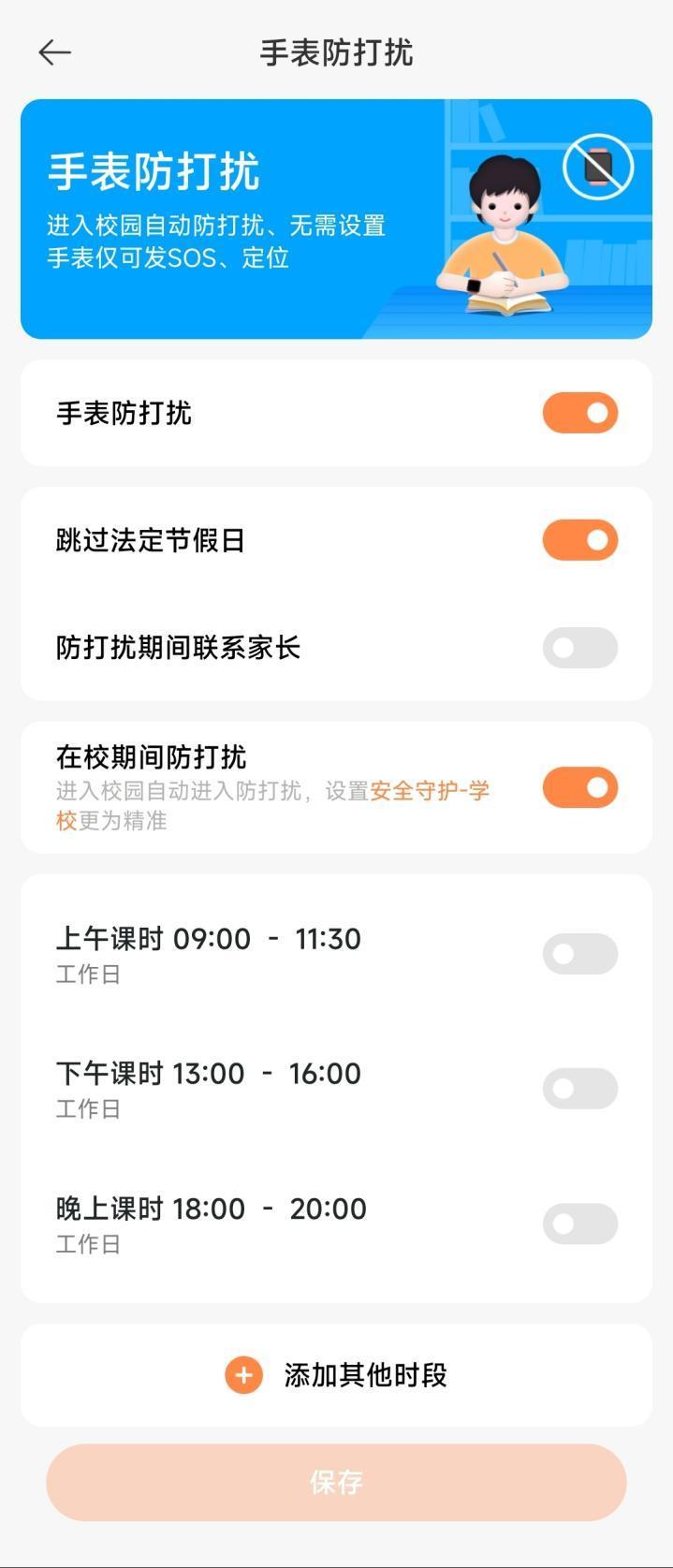This screenshot has width=673, height=1568.
Task: Enable 下午课时 13:00 - 16:00 switch
Action: coord(579,1089)
